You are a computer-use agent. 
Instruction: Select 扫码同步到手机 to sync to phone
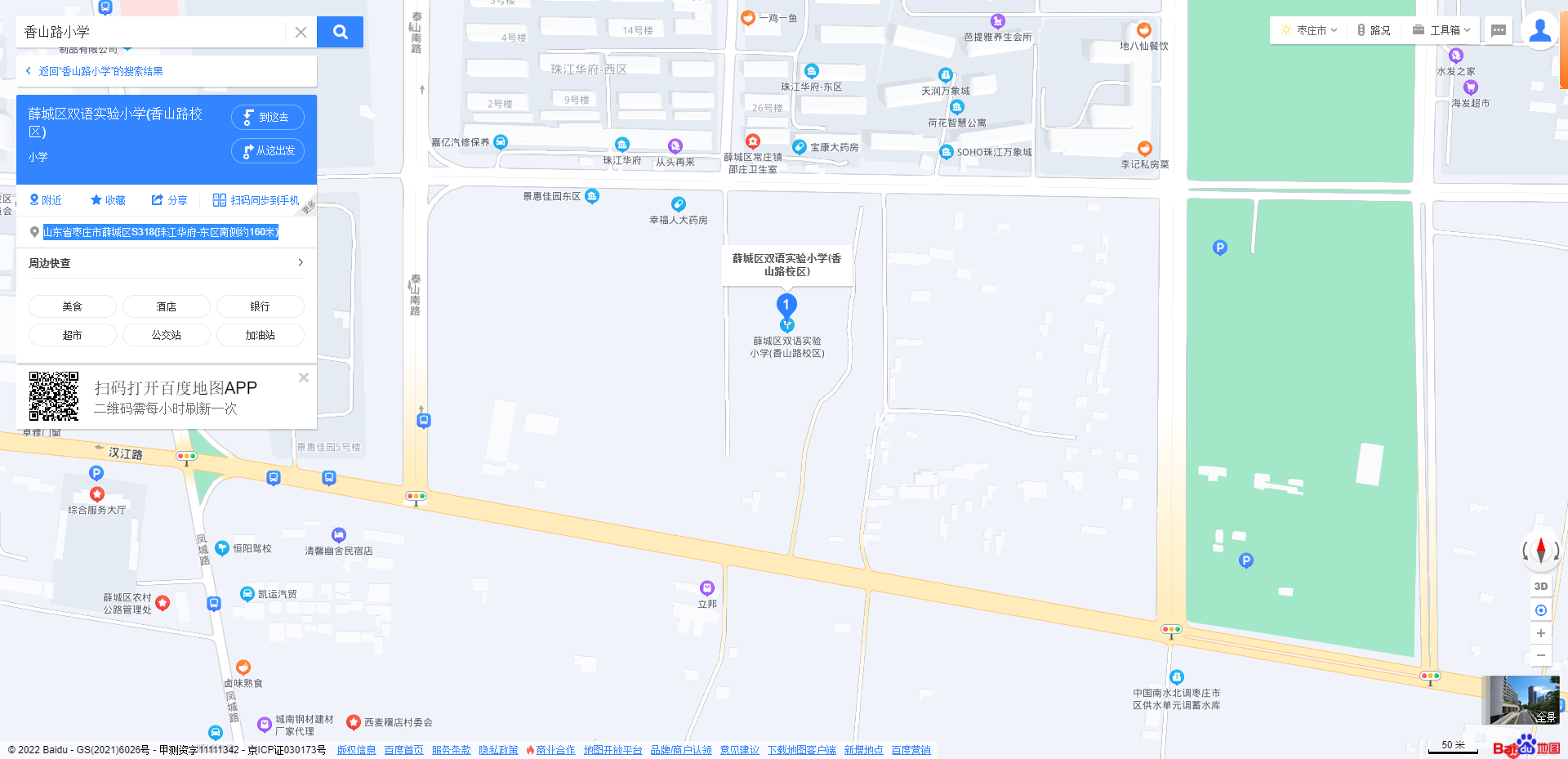[x=256, y=200]
